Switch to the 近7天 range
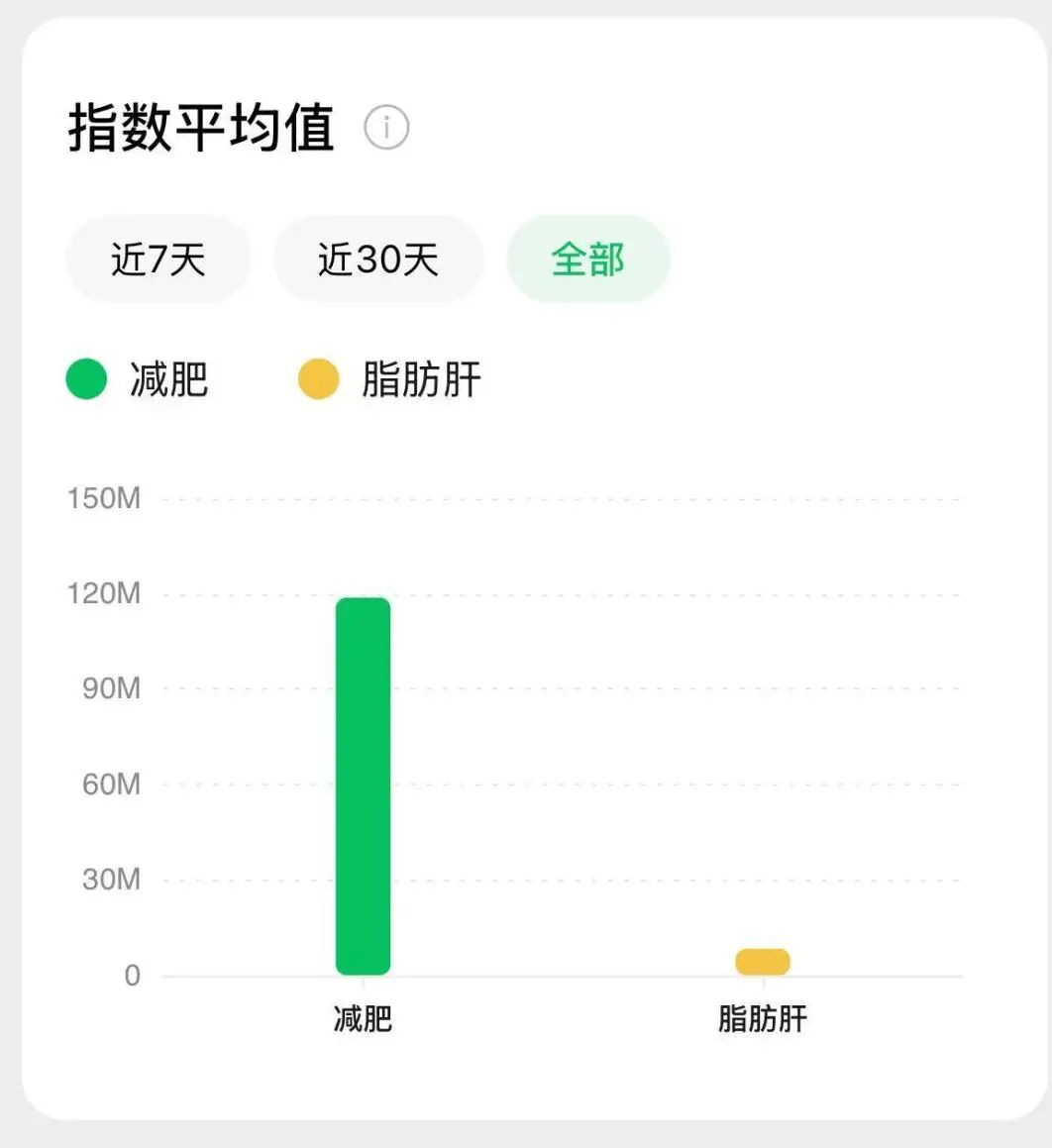The height and width of the screenshot is (1148, 1052). pos(158,260)
